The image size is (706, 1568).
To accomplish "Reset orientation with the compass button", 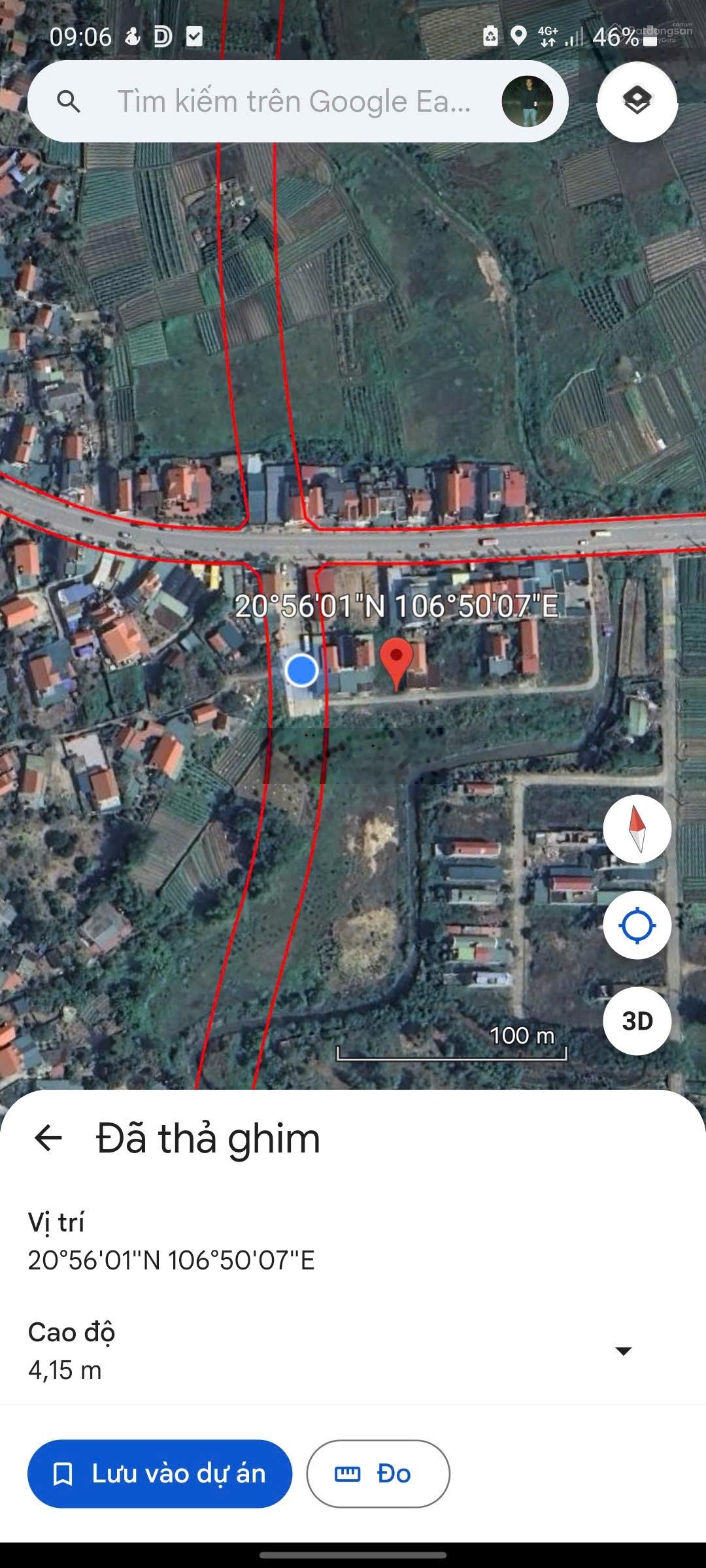I will click(x=637, y=828).
